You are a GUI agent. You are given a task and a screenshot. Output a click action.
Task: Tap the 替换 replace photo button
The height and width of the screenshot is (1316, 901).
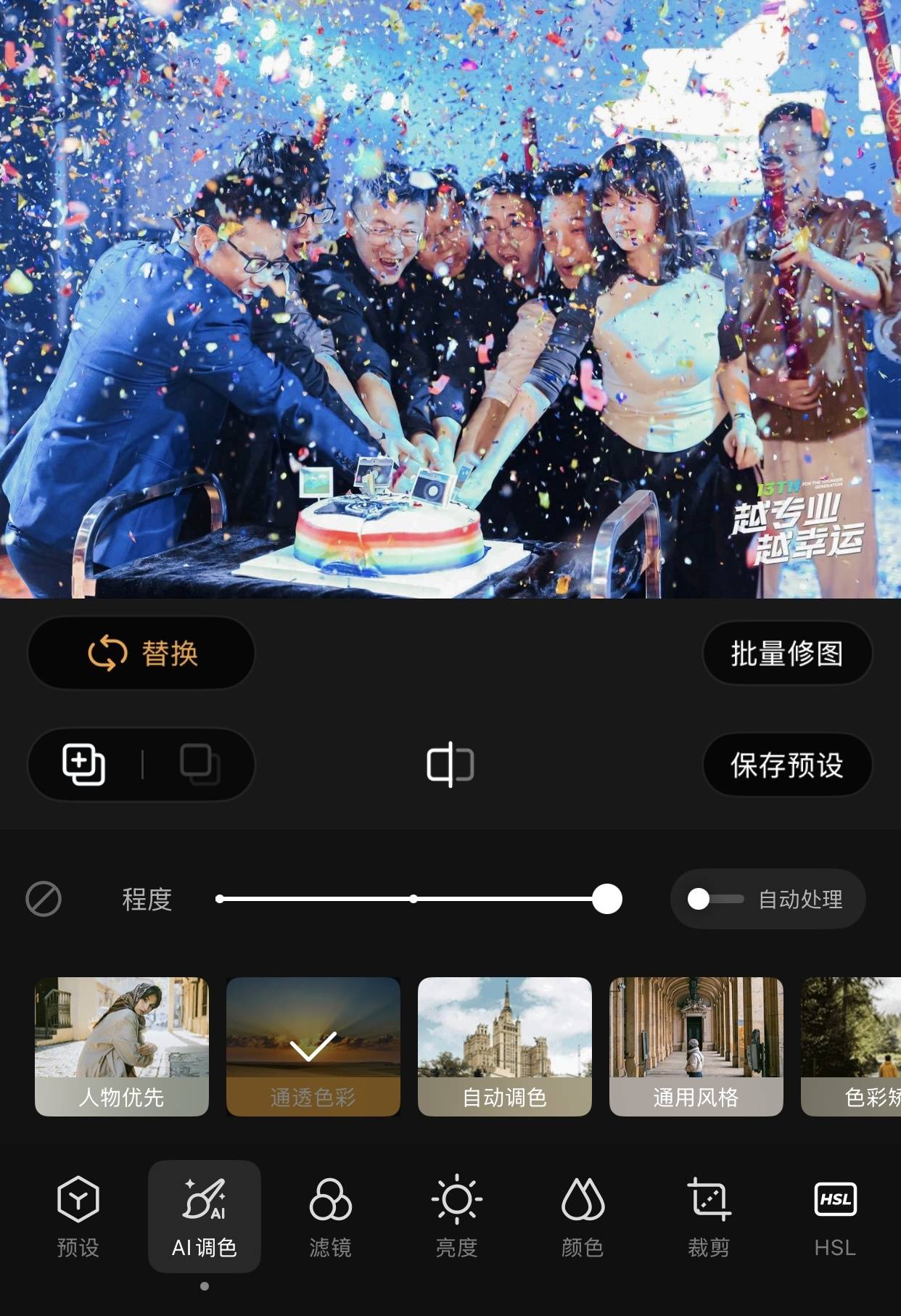coord(141,653)
